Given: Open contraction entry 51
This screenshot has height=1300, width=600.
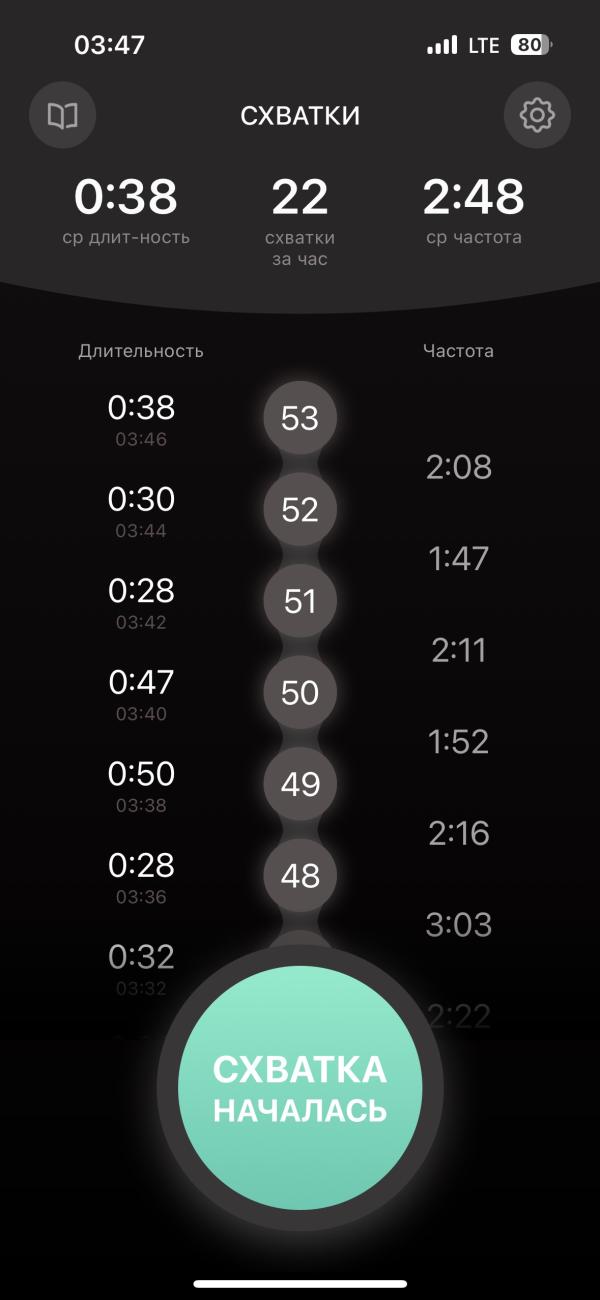Looking at the screenshot, I should (x=300, y=601).
